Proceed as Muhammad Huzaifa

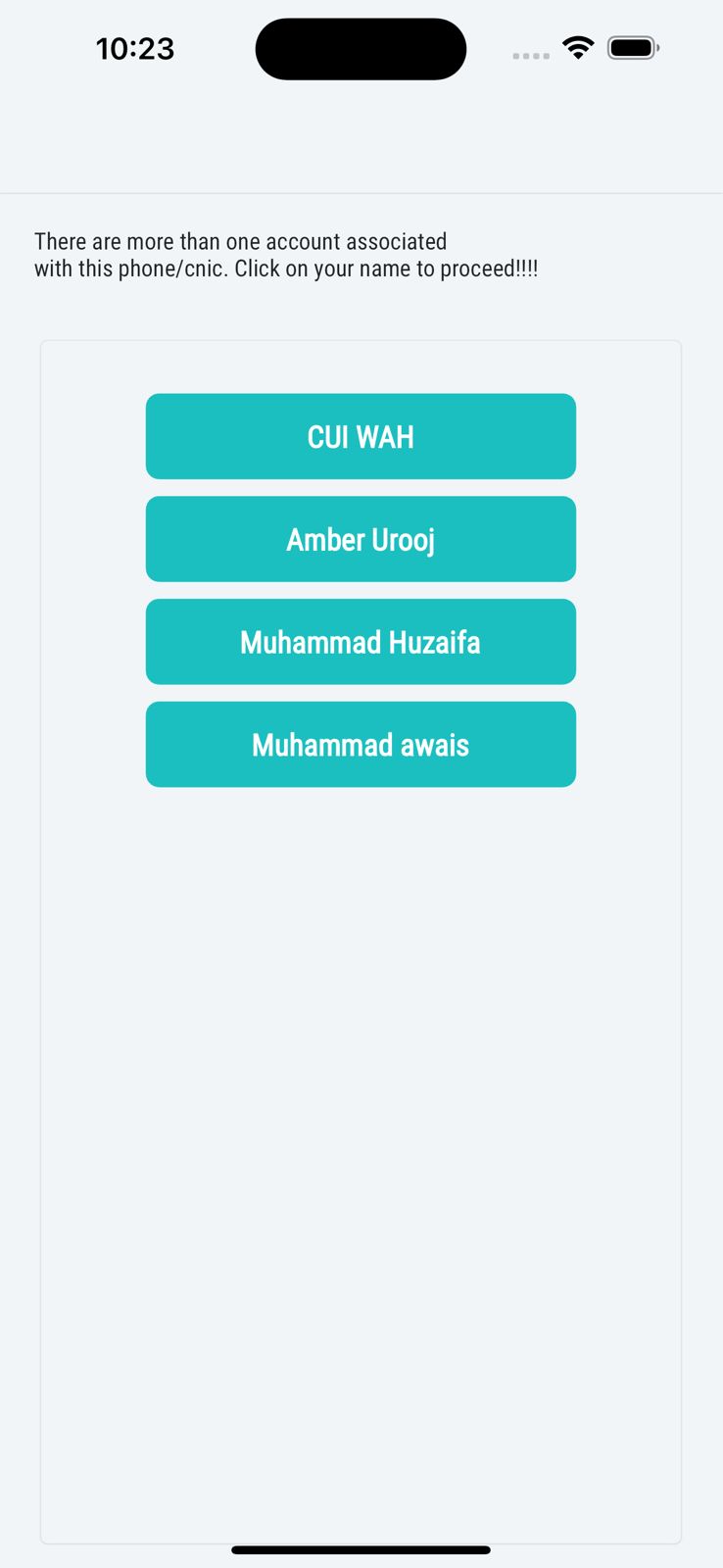tap(361, 642)
